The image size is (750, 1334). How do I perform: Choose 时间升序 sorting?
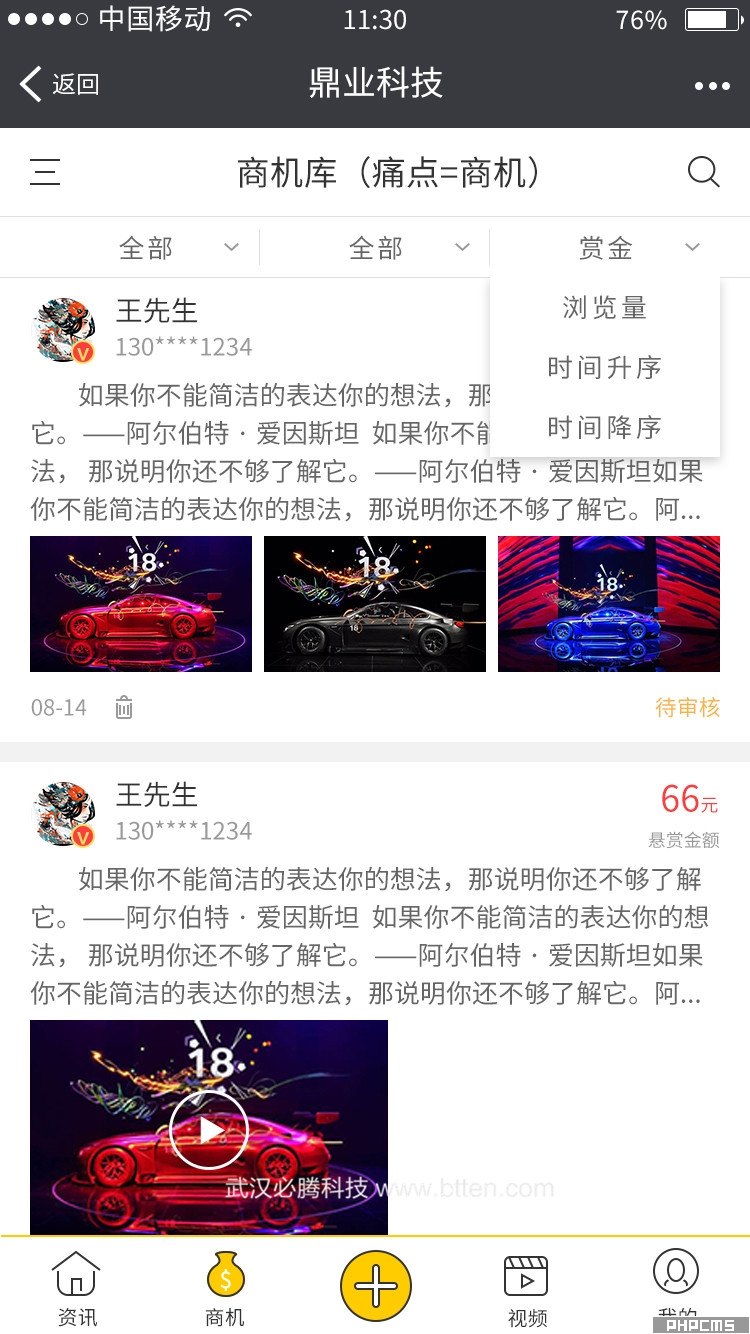604,368
